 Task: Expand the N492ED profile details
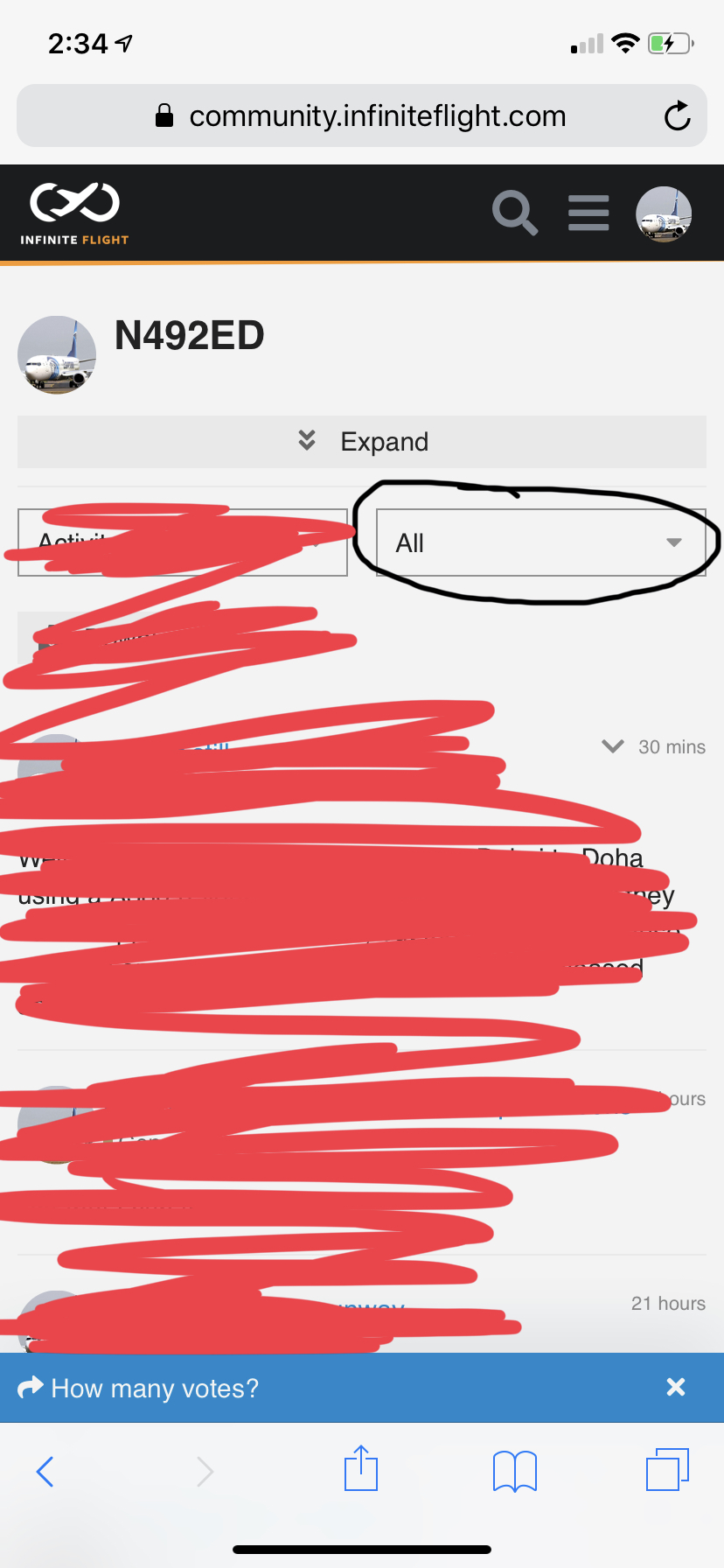[x=362, y=442]
